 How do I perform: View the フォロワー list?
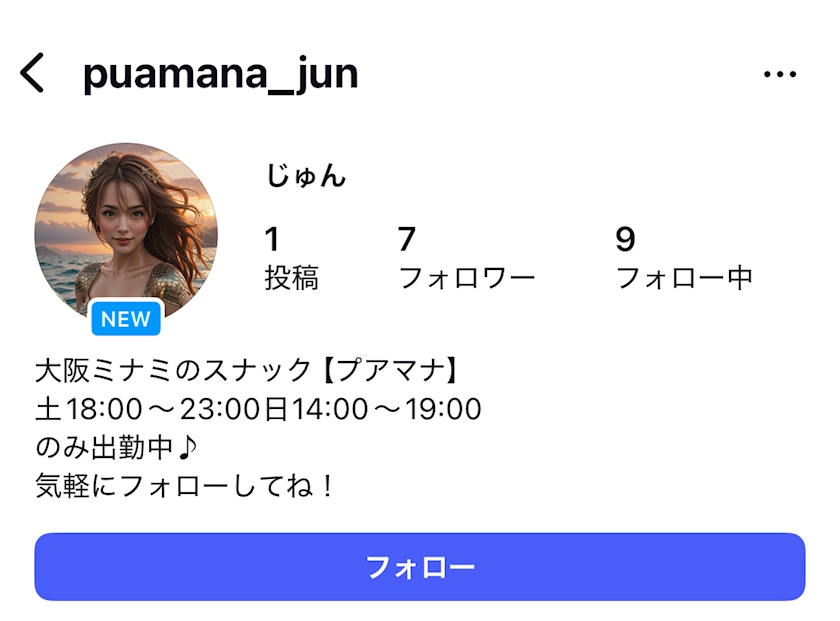click(466, 258)
